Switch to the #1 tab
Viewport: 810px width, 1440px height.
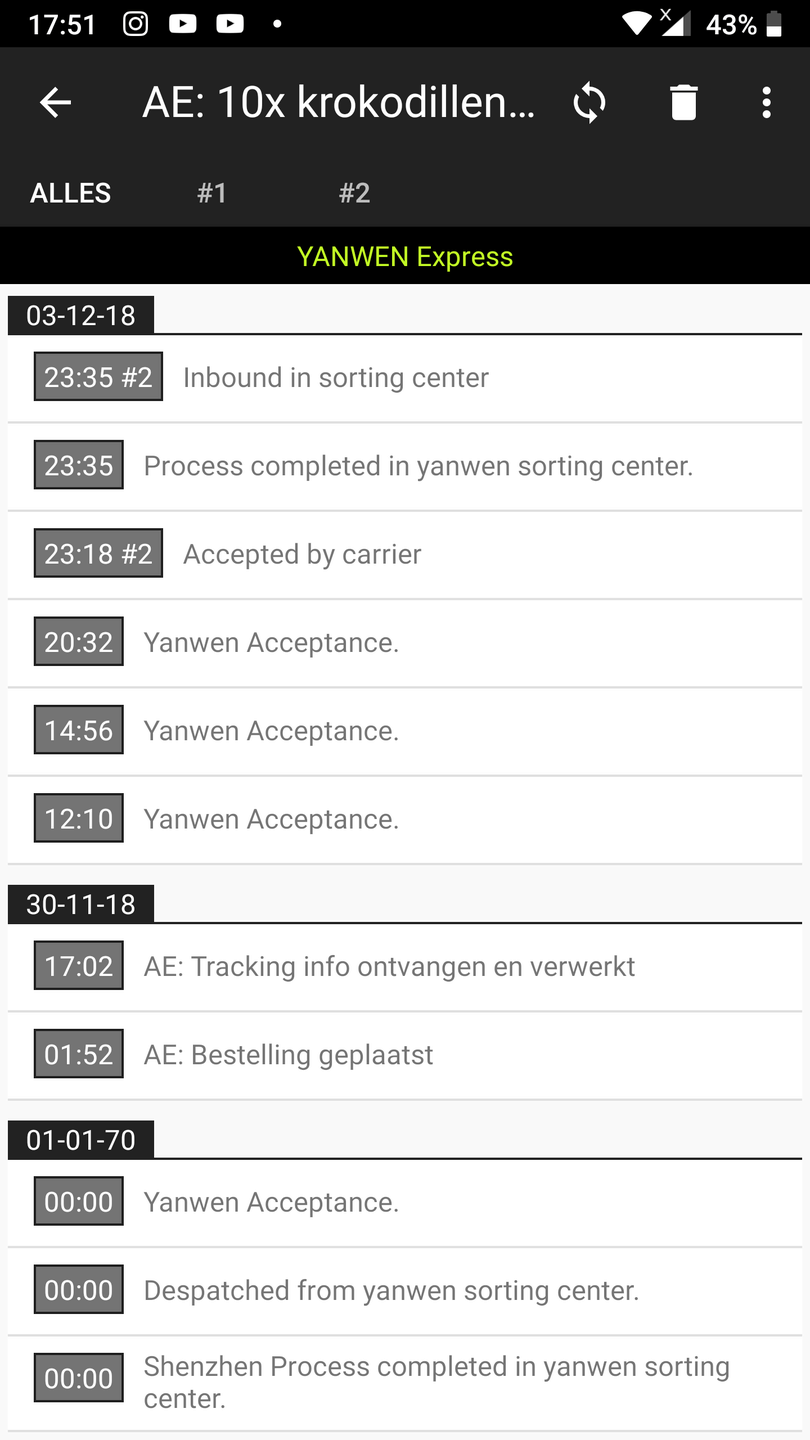click(x=212, y=193)
